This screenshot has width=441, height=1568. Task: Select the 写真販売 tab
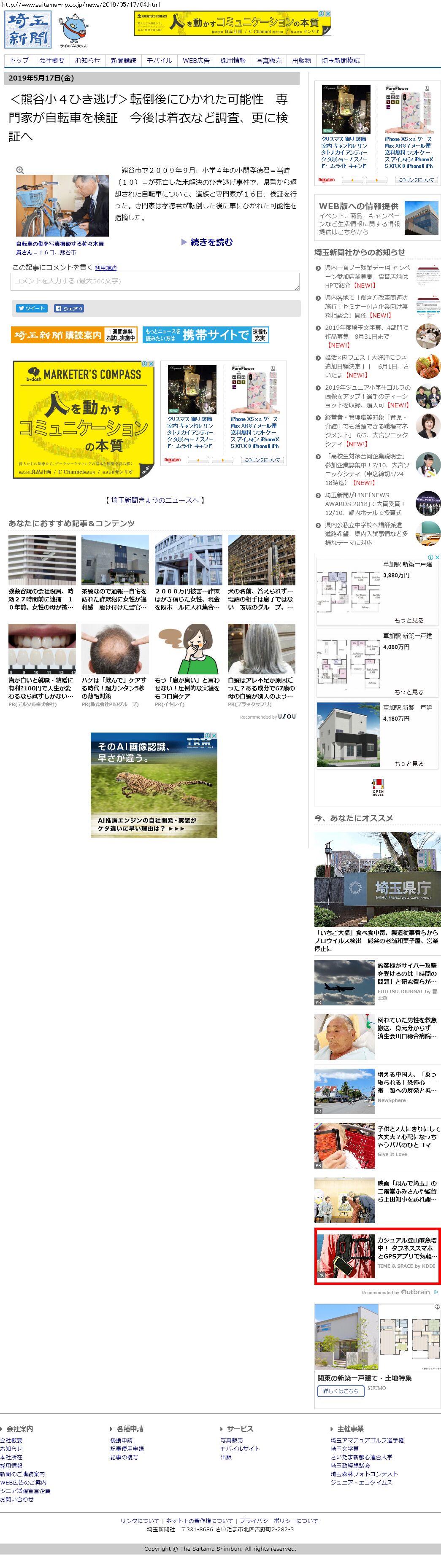[269, 60]
